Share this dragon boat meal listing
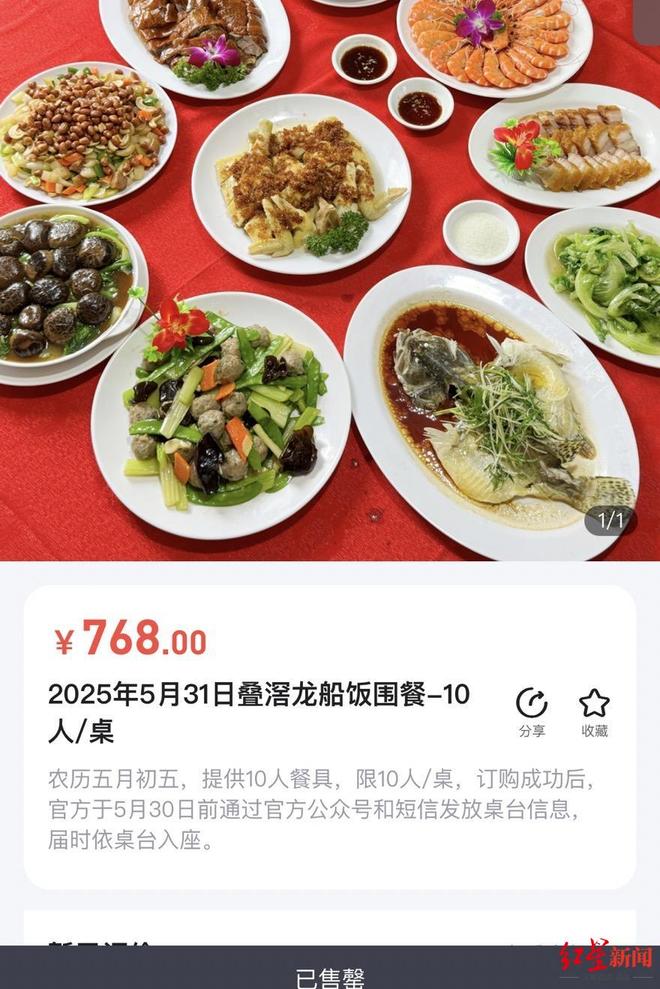 tap(531, 712)
